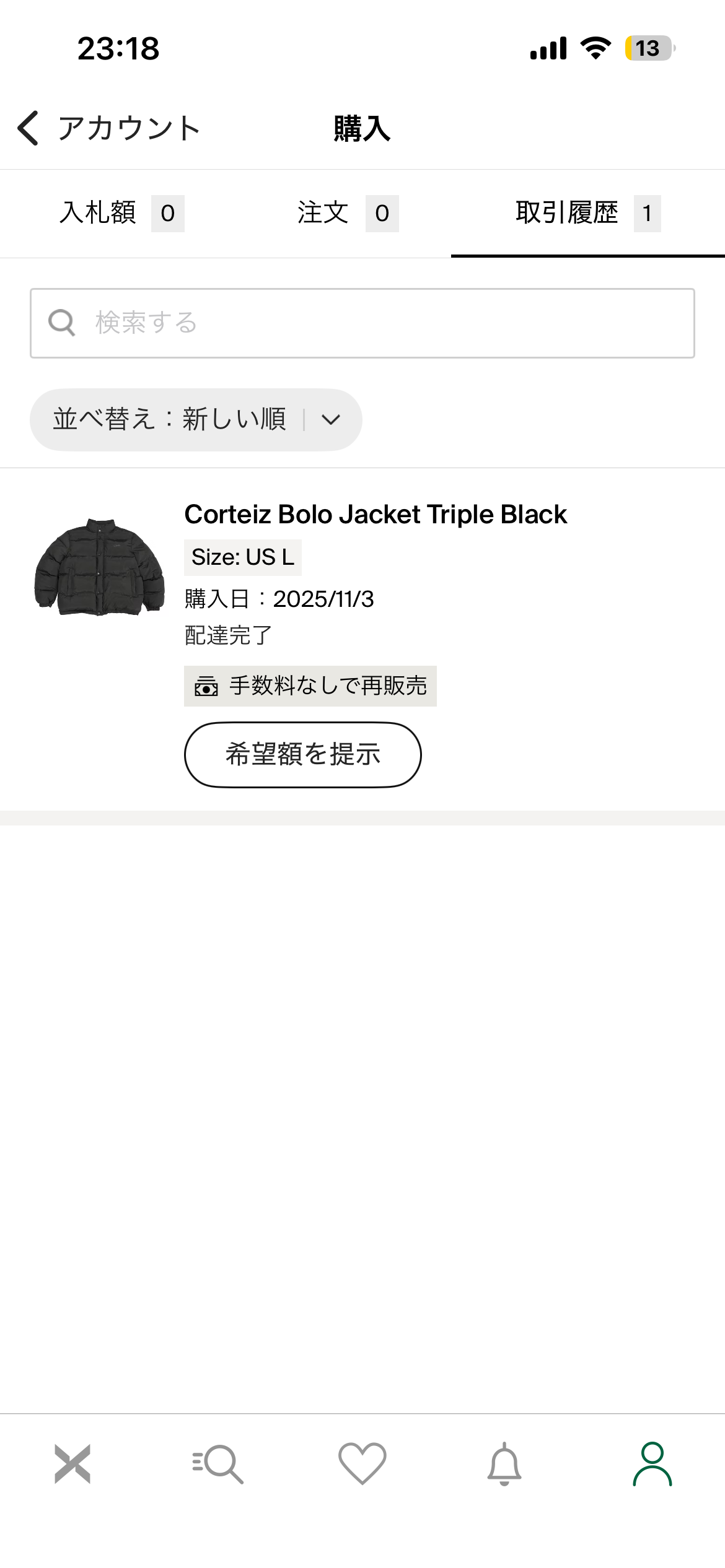Tap the 希望額を提示 button

point(302,754)
